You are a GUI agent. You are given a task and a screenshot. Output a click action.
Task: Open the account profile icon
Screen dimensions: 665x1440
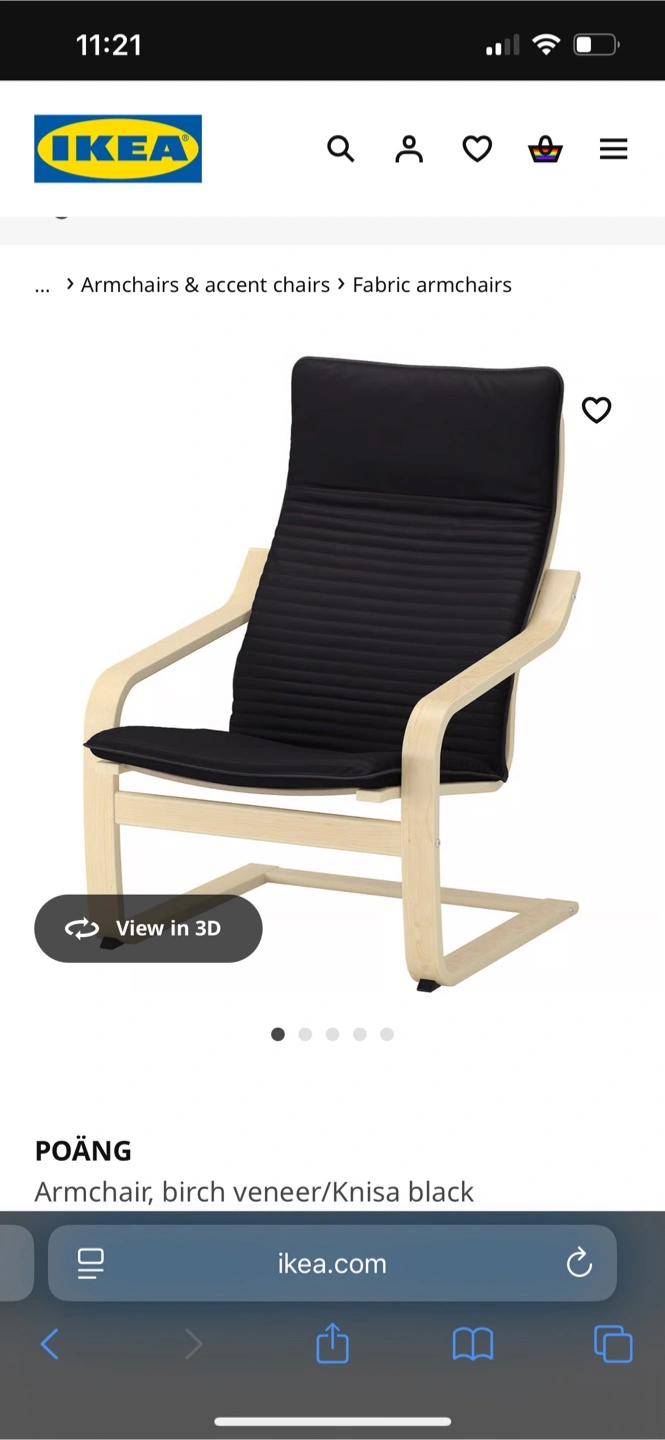coord(409,149)
